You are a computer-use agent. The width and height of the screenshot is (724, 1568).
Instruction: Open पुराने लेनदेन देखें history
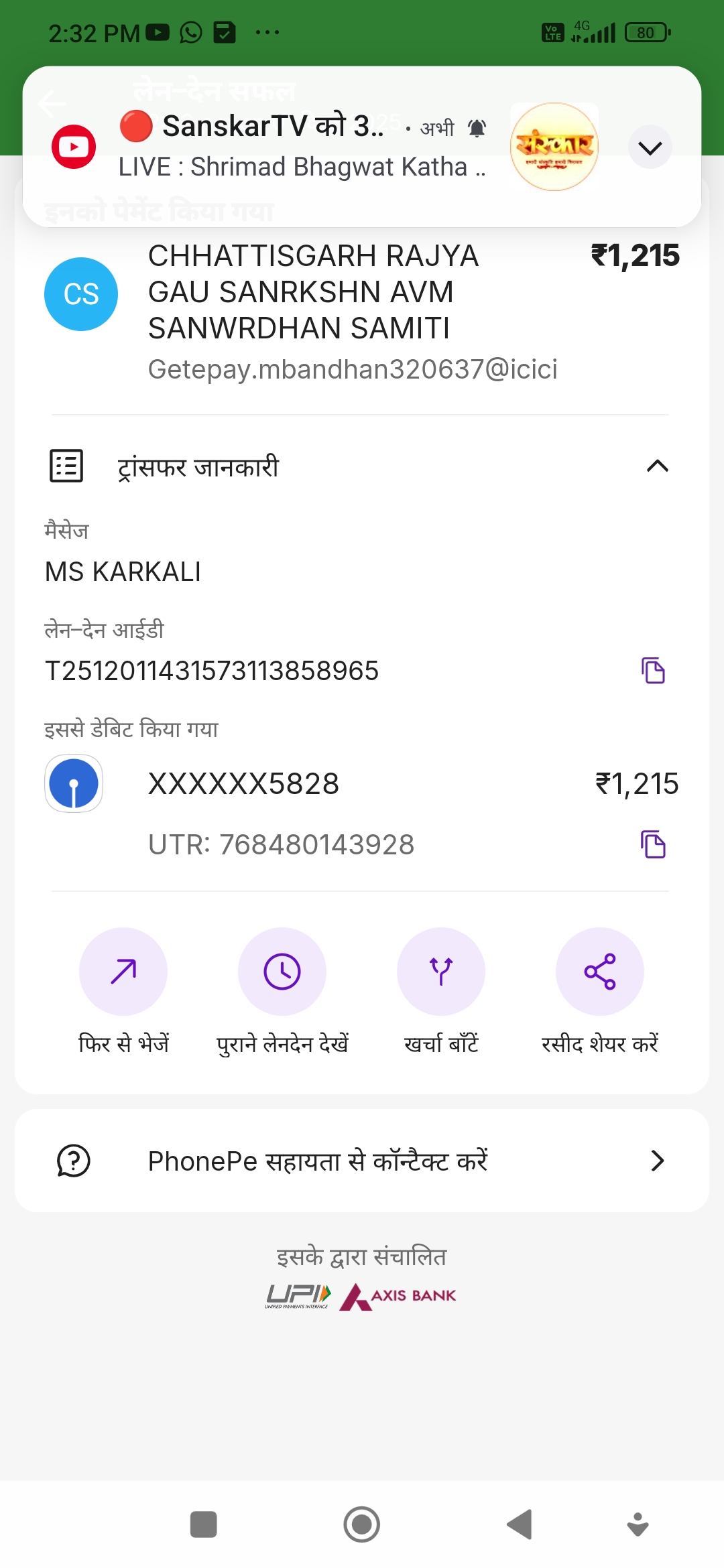[x=282, y=972]
